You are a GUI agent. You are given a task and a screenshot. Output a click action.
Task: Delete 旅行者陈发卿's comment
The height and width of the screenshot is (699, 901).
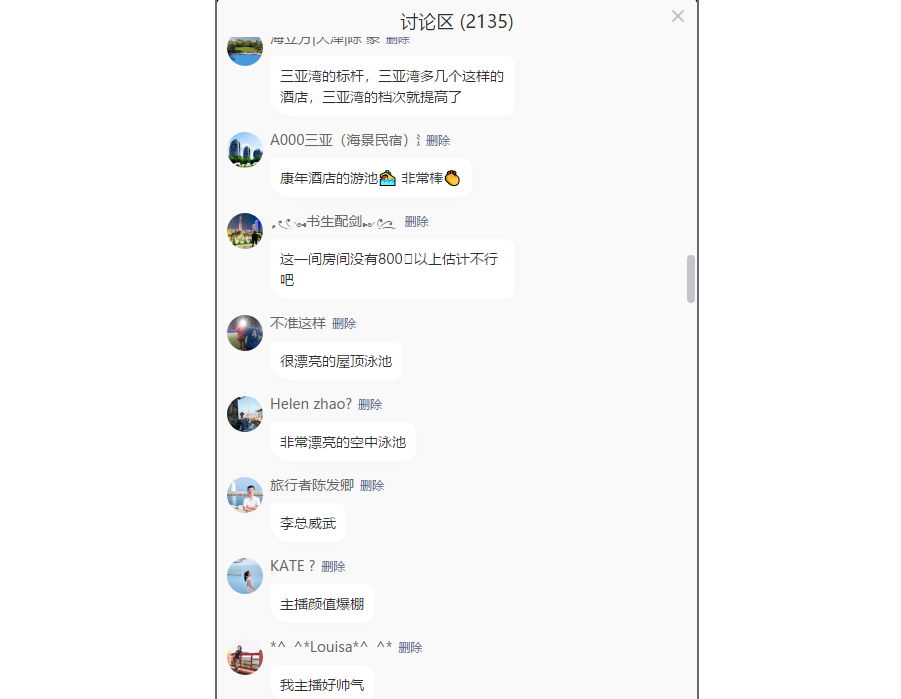click(x=372, y=486)
